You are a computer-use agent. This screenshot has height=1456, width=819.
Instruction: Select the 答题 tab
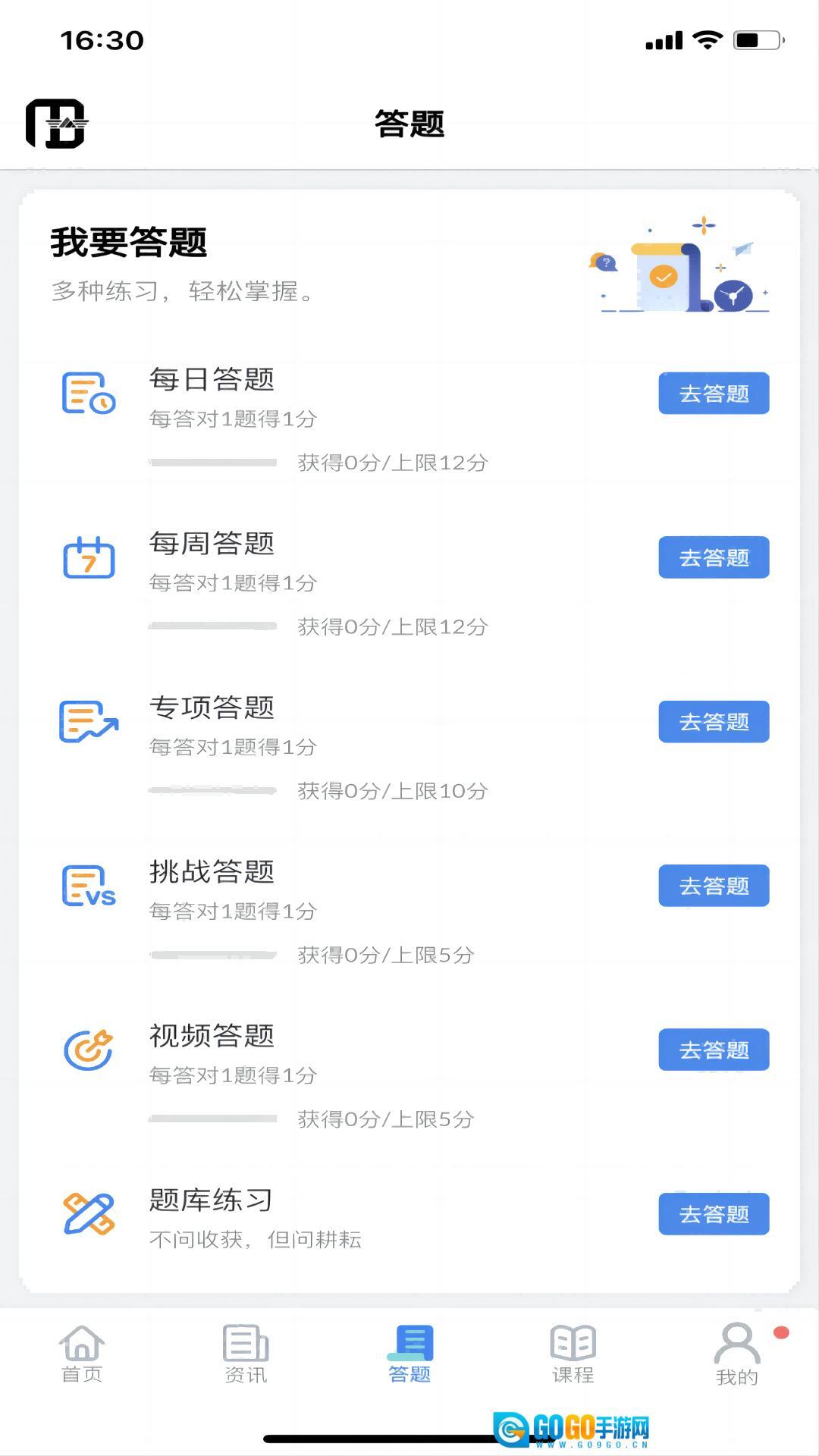pos(409,1354)
